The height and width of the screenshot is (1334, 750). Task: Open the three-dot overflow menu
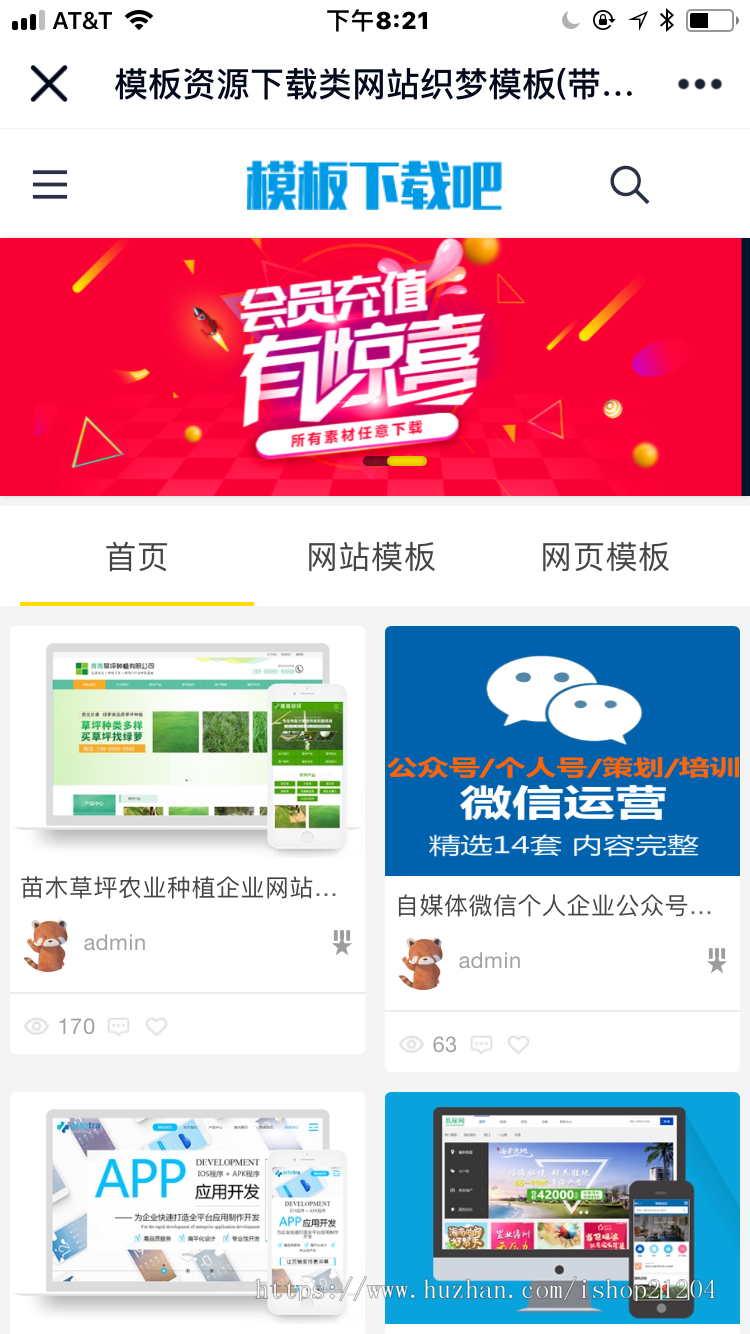[699, 84]
